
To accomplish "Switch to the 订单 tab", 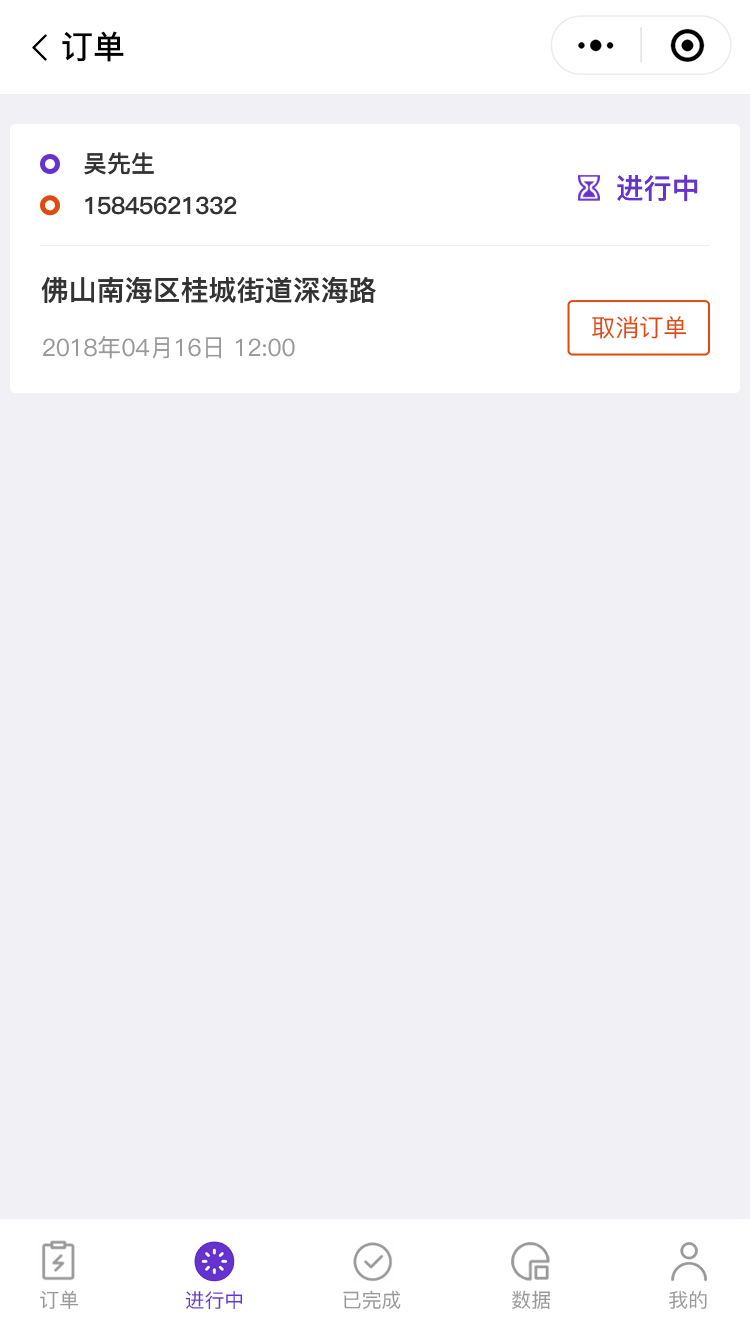I will pyautogui.click(x=59, y=1274).
